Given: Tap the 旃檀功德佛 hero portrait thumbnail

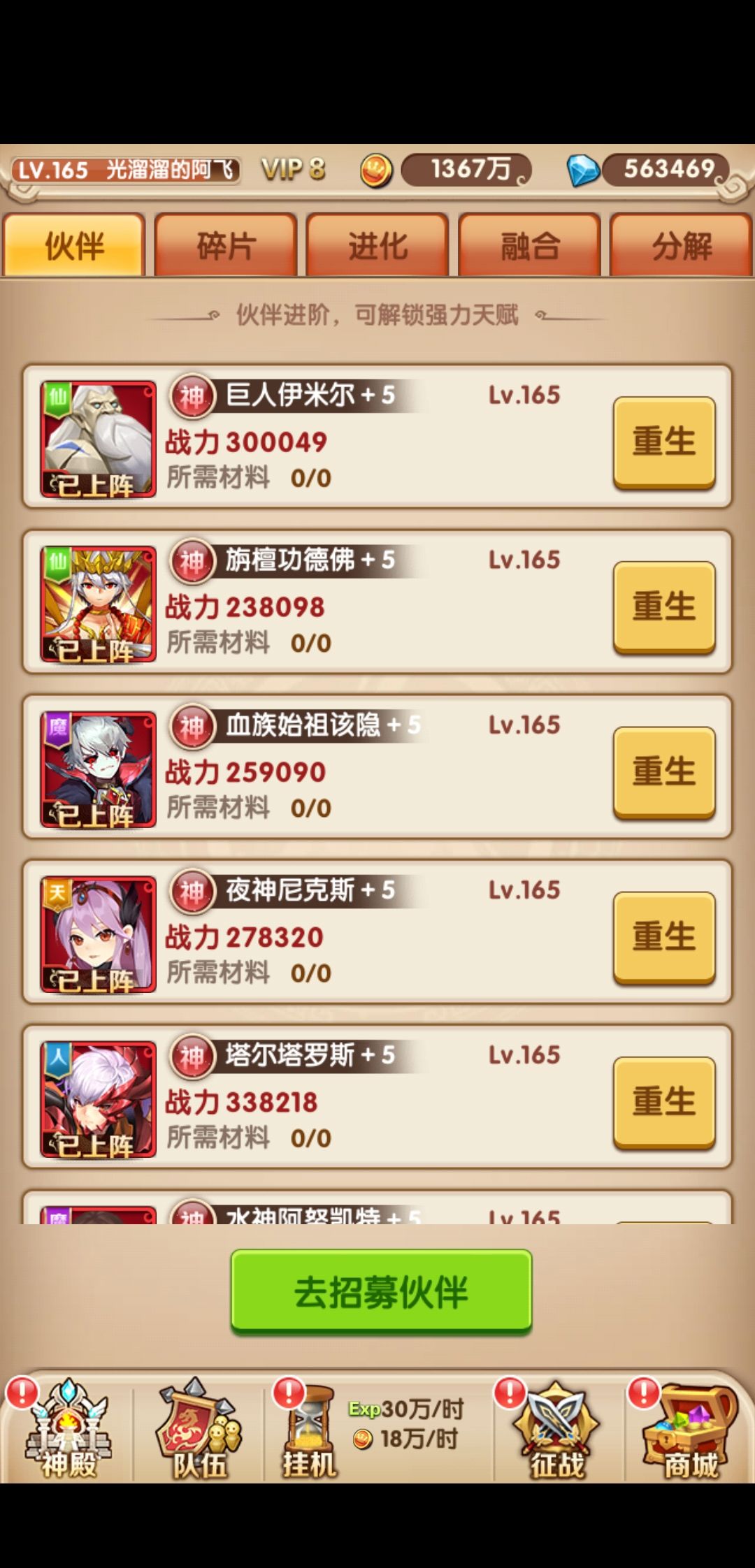Looking at the screenshot, I should pos(98,604).
